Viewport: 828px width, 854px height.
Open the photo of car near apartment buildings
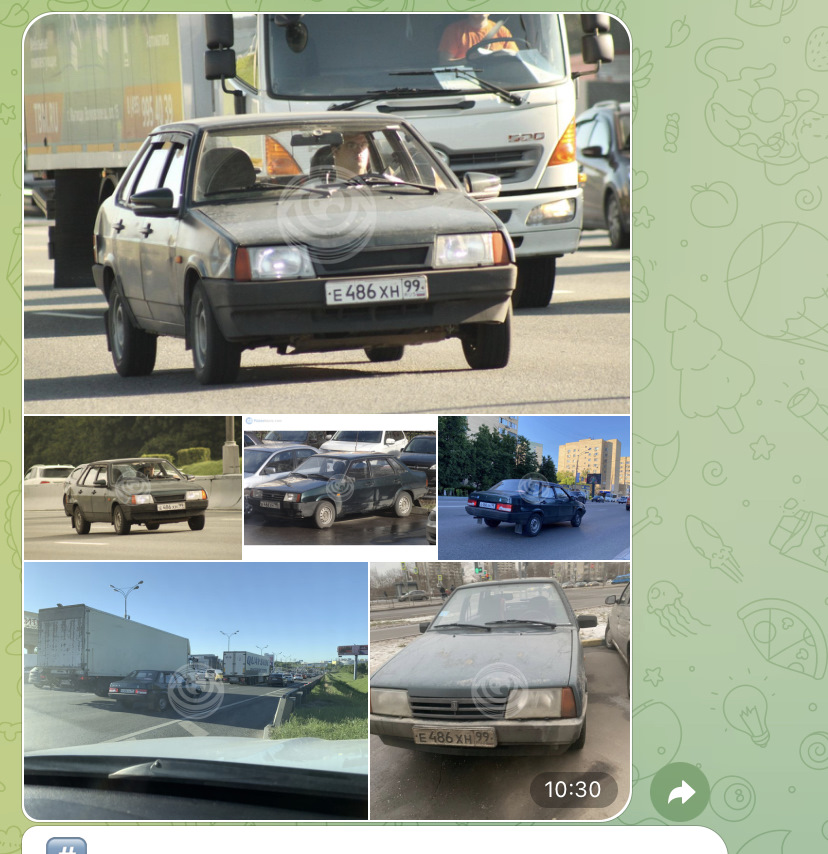click(x=534, y=488)
